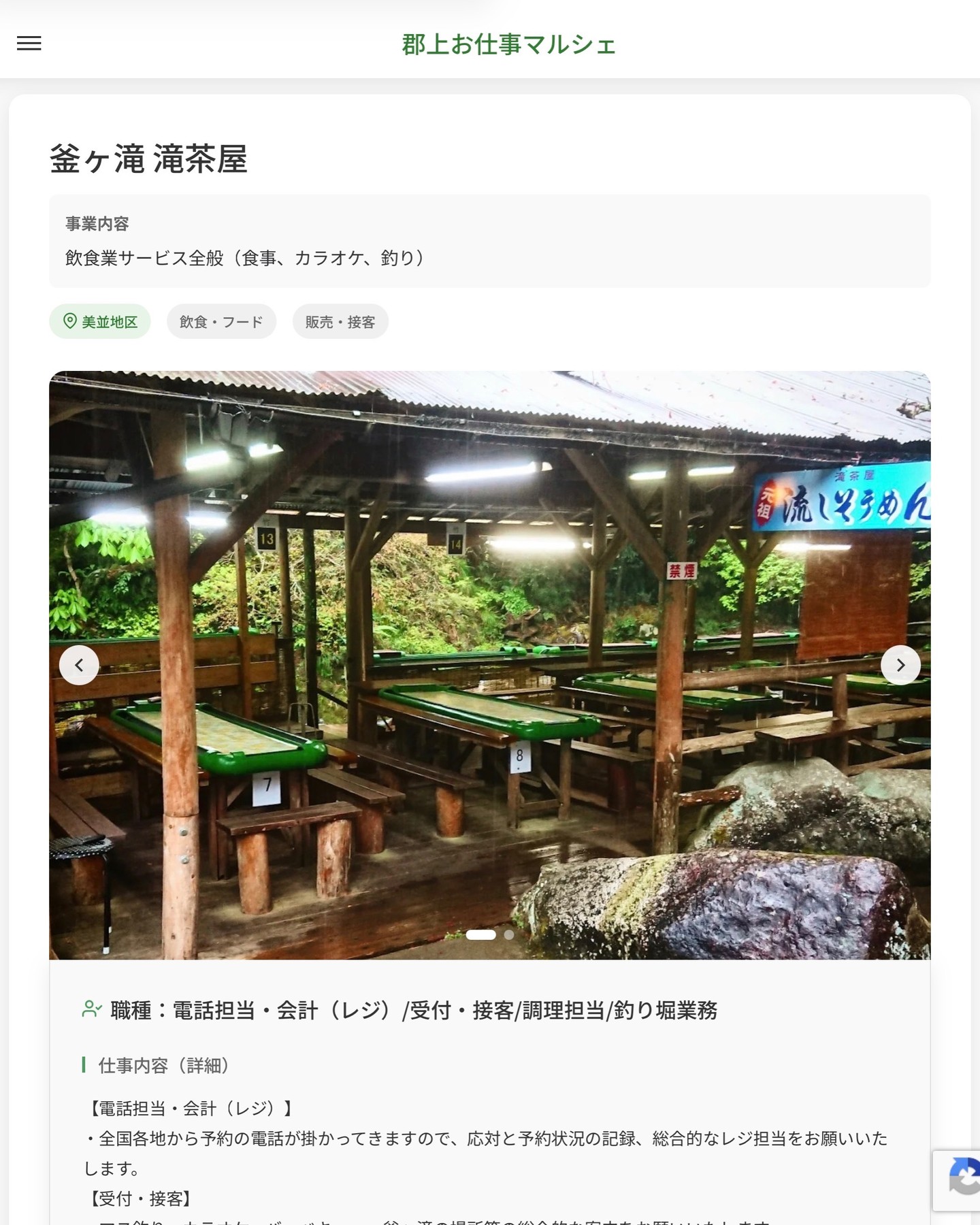Filter jobs by 美並地区 area tag
980x1225 pixels.
pyautogui.click(x=100, y=321)
